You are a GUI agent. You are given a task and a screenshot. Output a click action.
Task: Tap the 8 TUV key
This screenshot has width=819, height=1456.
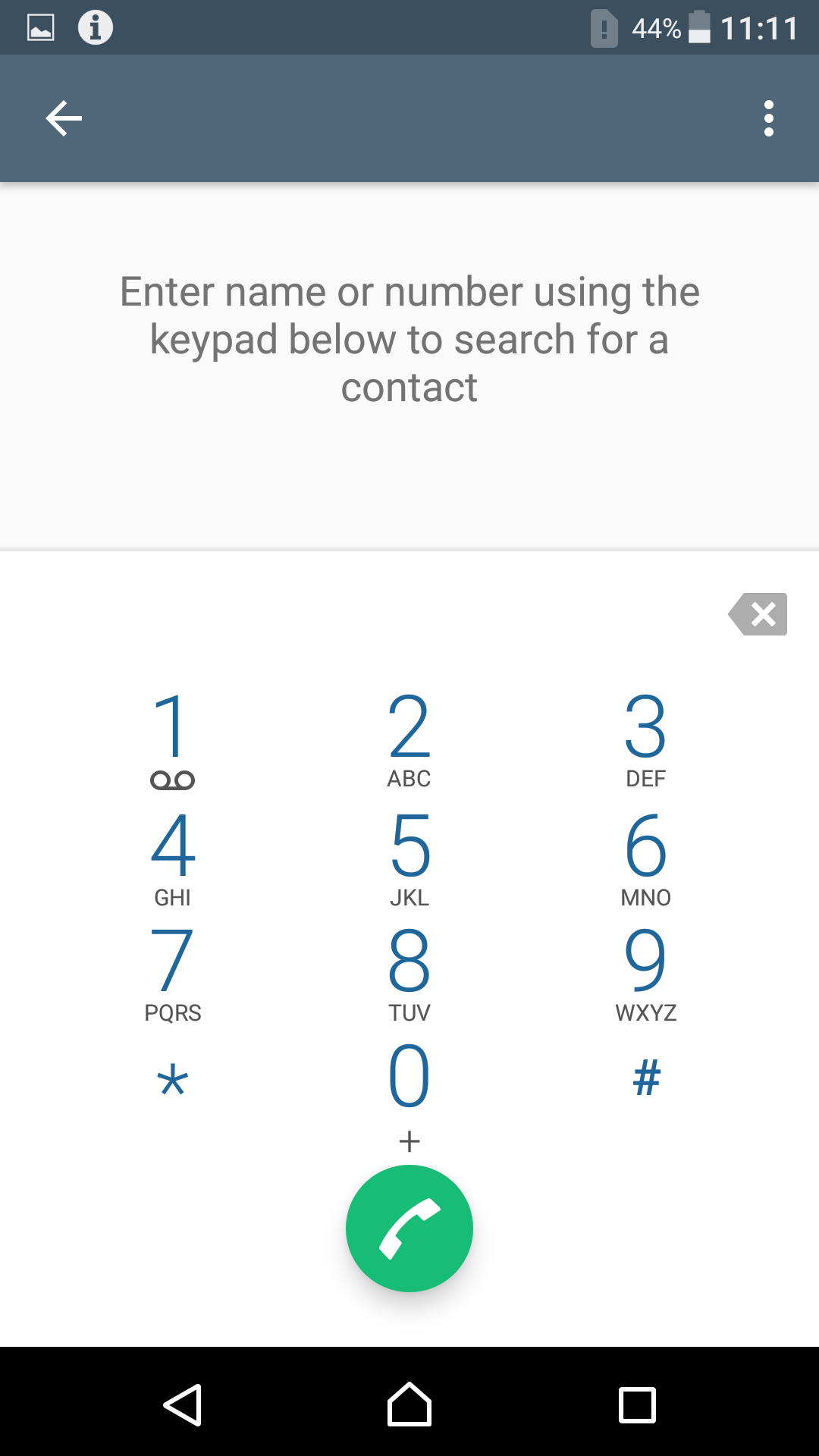[409, 974]
